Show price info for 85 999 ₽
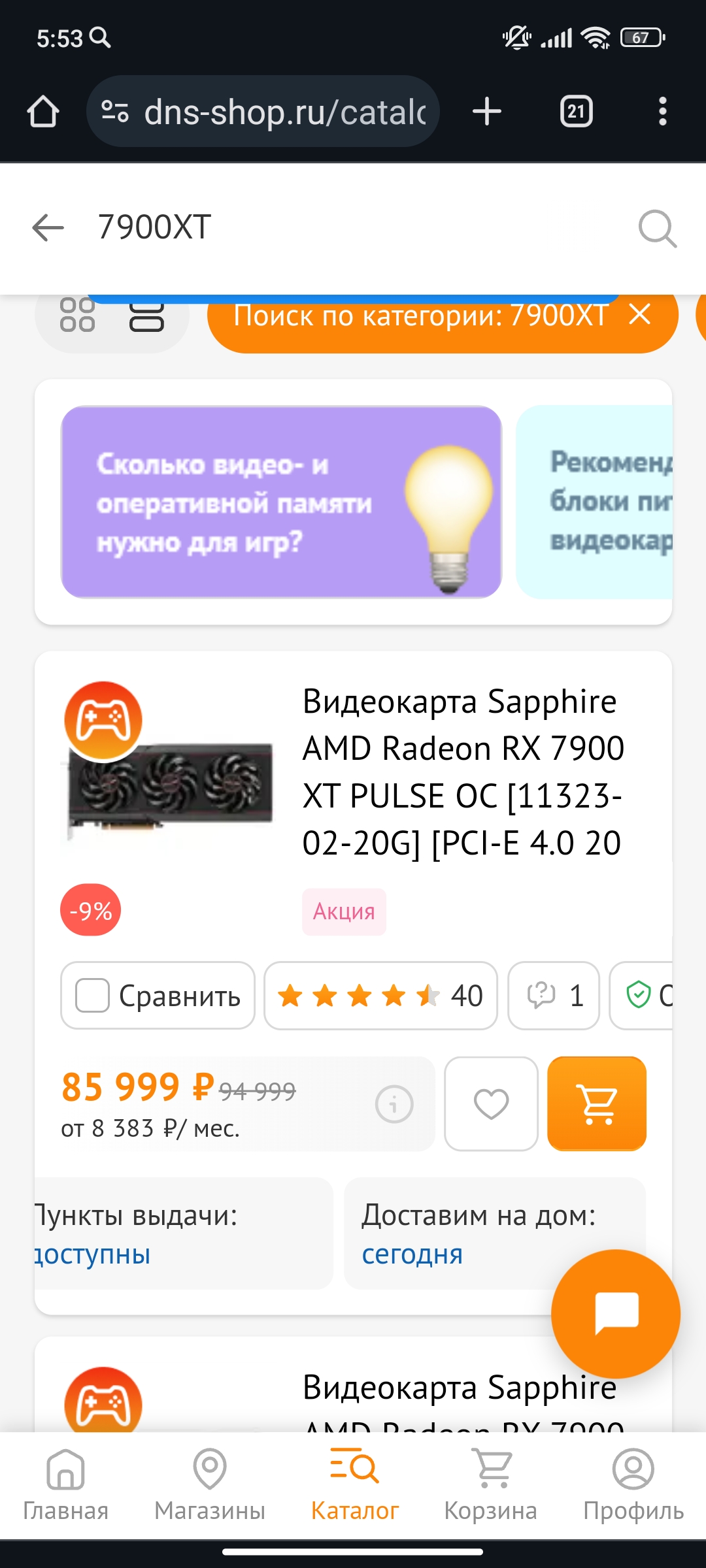Viewport: 706px width, 1568px height. [394, 1104]
